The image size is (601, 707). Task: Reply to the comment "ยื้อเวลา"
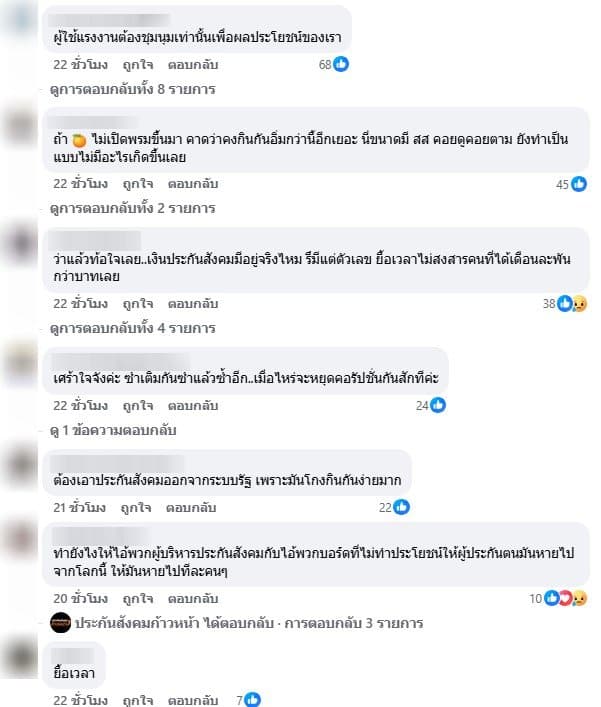[194, 700]
